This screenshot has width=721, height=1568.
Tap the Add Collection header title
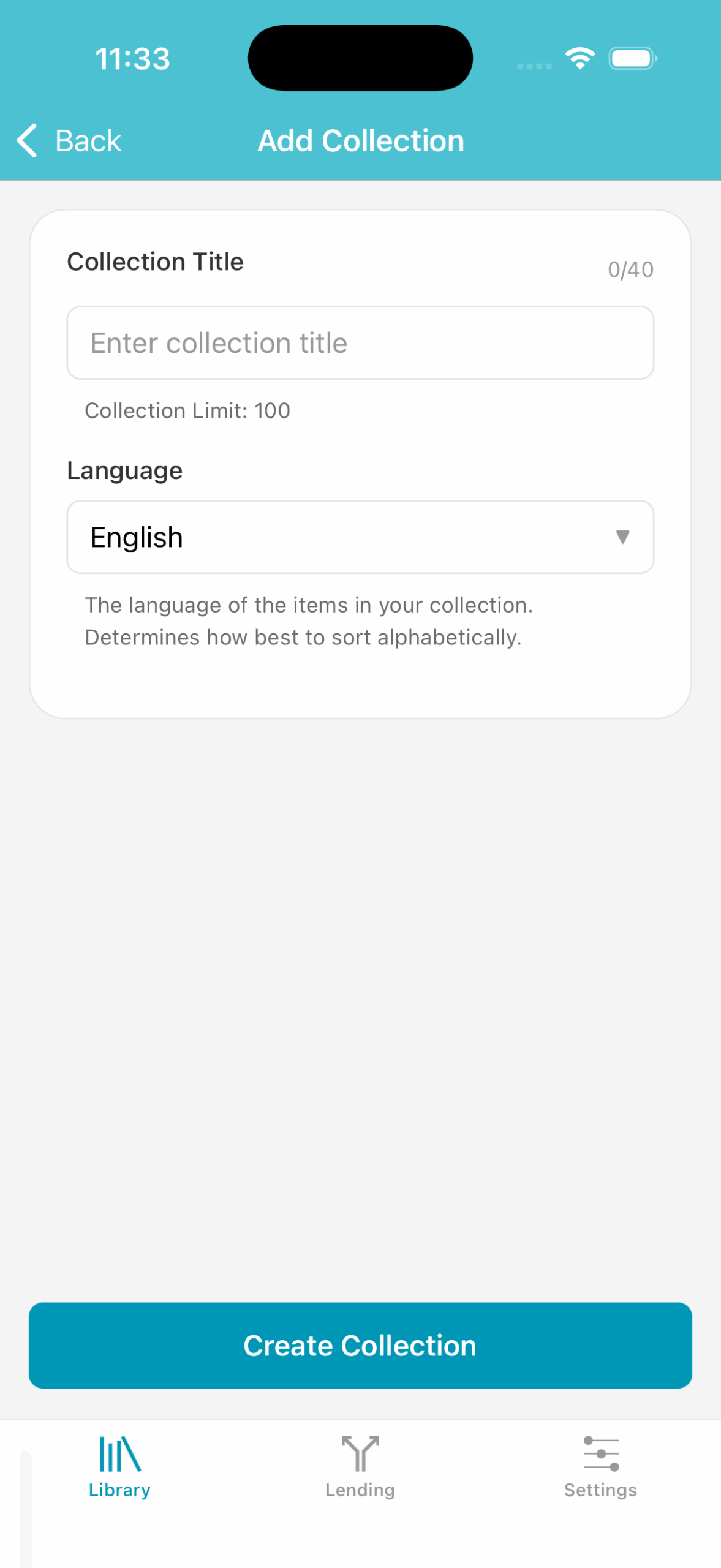point(360,140)
